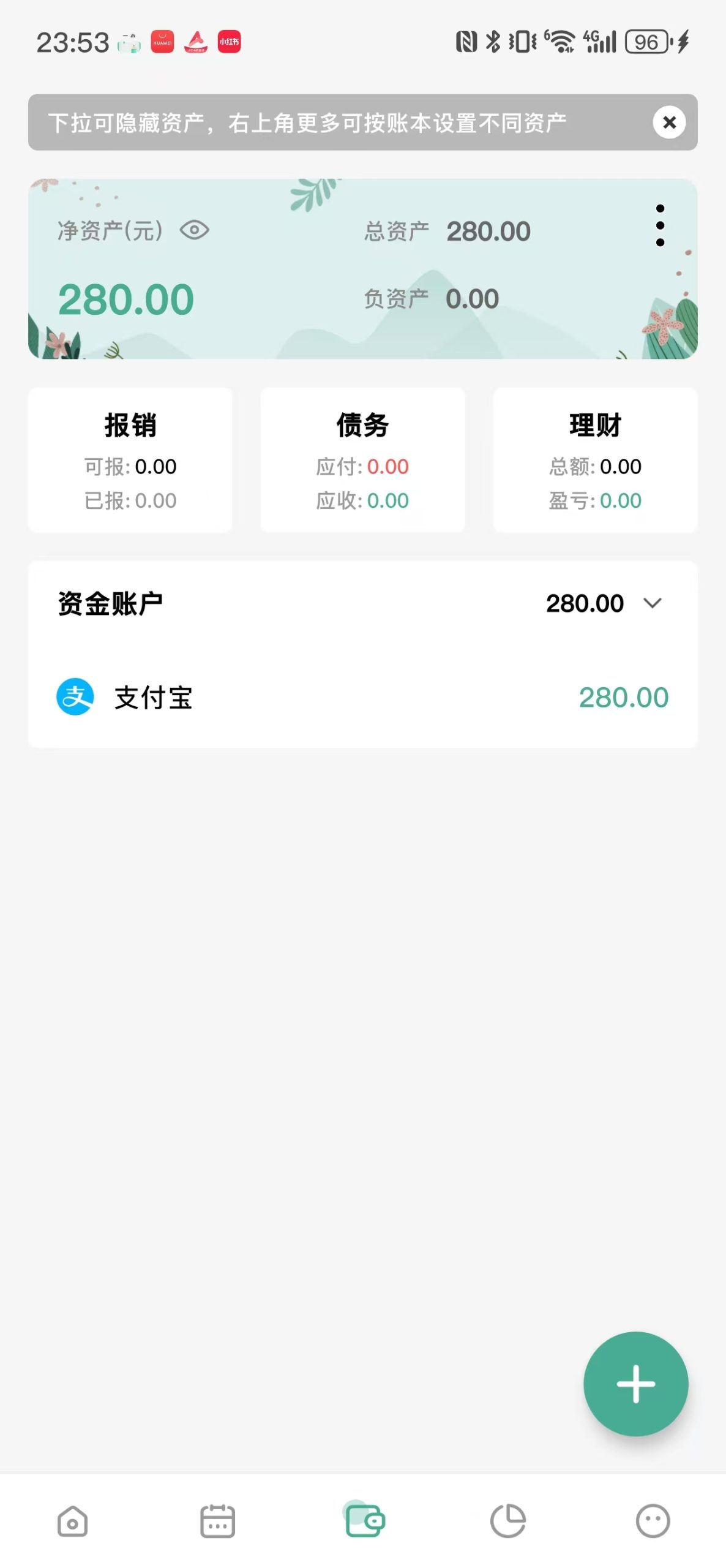This screenshot has height=1568, width=726.
Task: Open the 报销 reimbursement card
Action: pyautogui.click(x=130, y=459)
